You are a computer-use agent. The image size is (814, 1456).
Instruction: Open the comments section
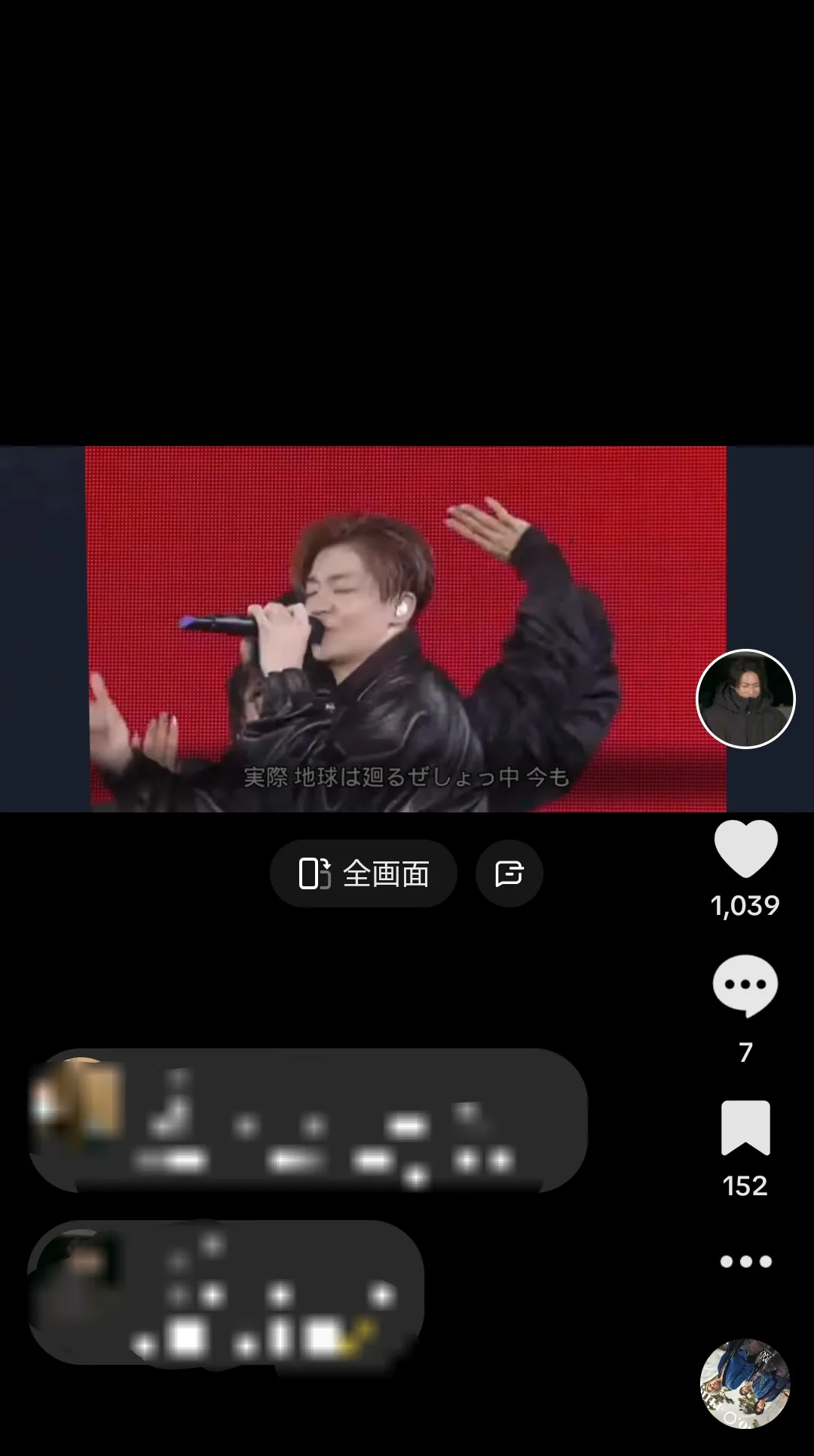(745, 985)
